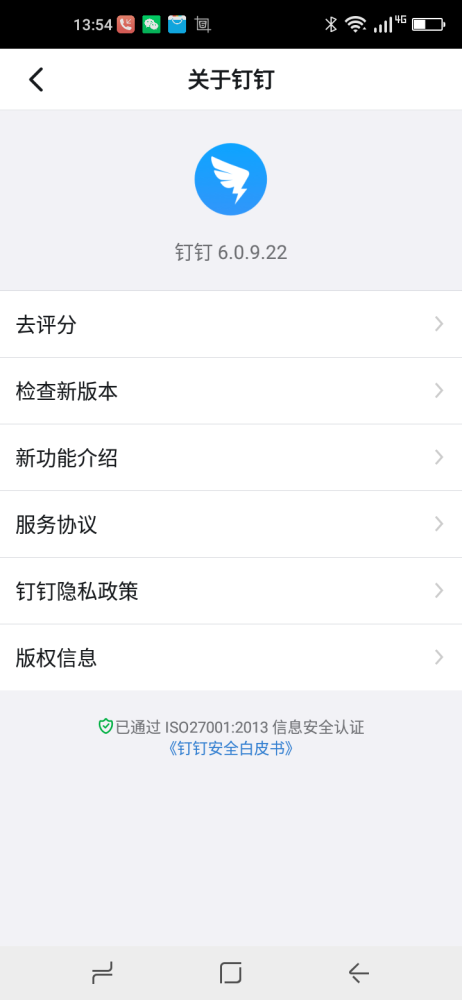
Task: Open the system recent apps button
Action: [x=102, y=973]
